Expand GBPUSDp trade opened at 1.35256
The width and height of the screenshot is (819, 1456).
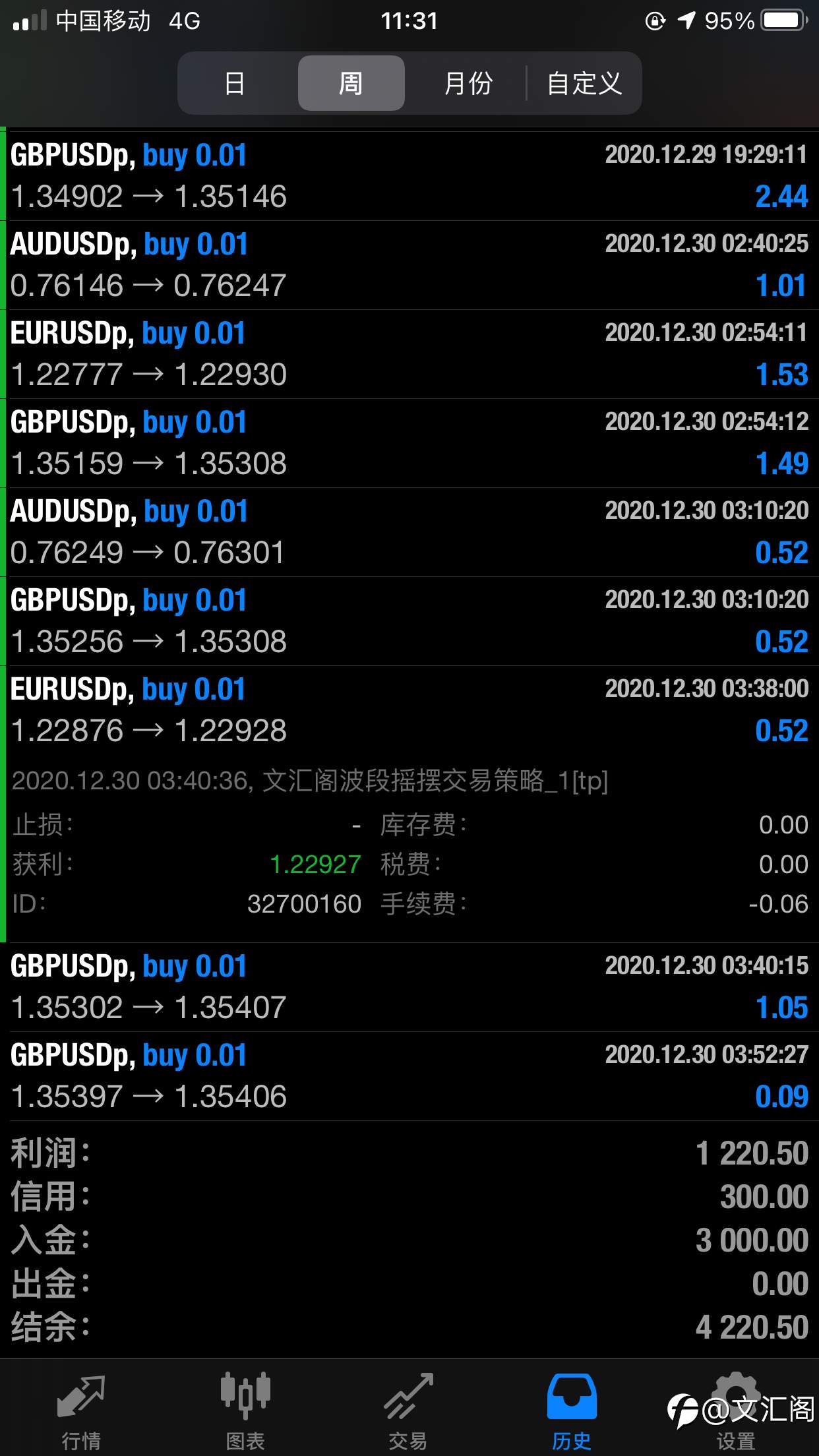coord(409,621)
